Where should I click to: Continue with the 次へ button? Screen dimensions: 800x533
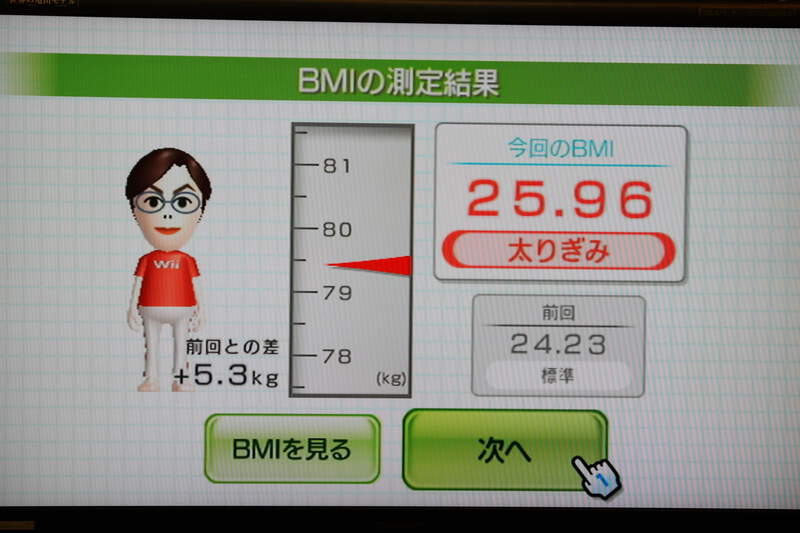503,450
